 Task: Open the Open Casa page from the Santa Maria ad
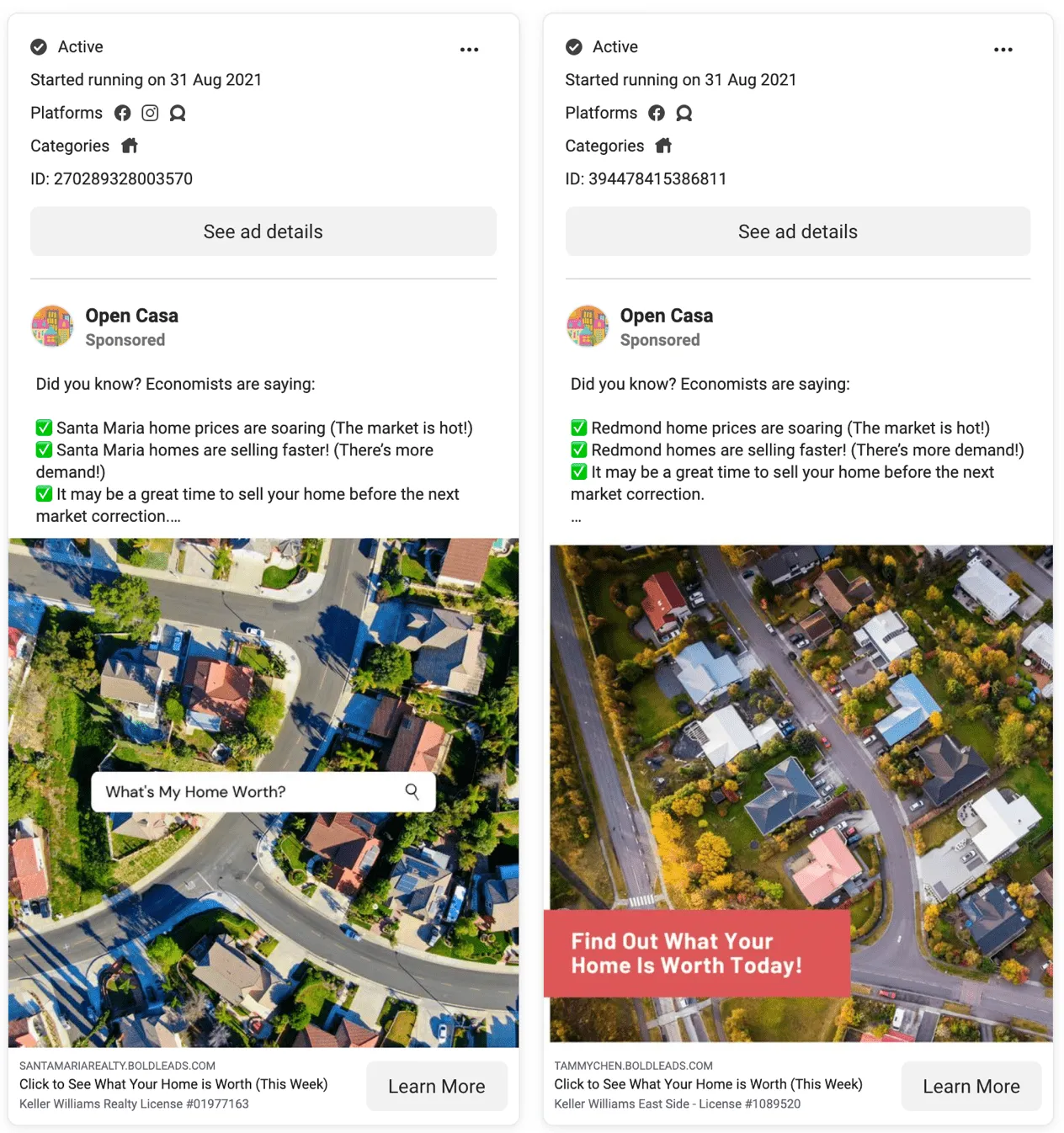click(131, 316)
